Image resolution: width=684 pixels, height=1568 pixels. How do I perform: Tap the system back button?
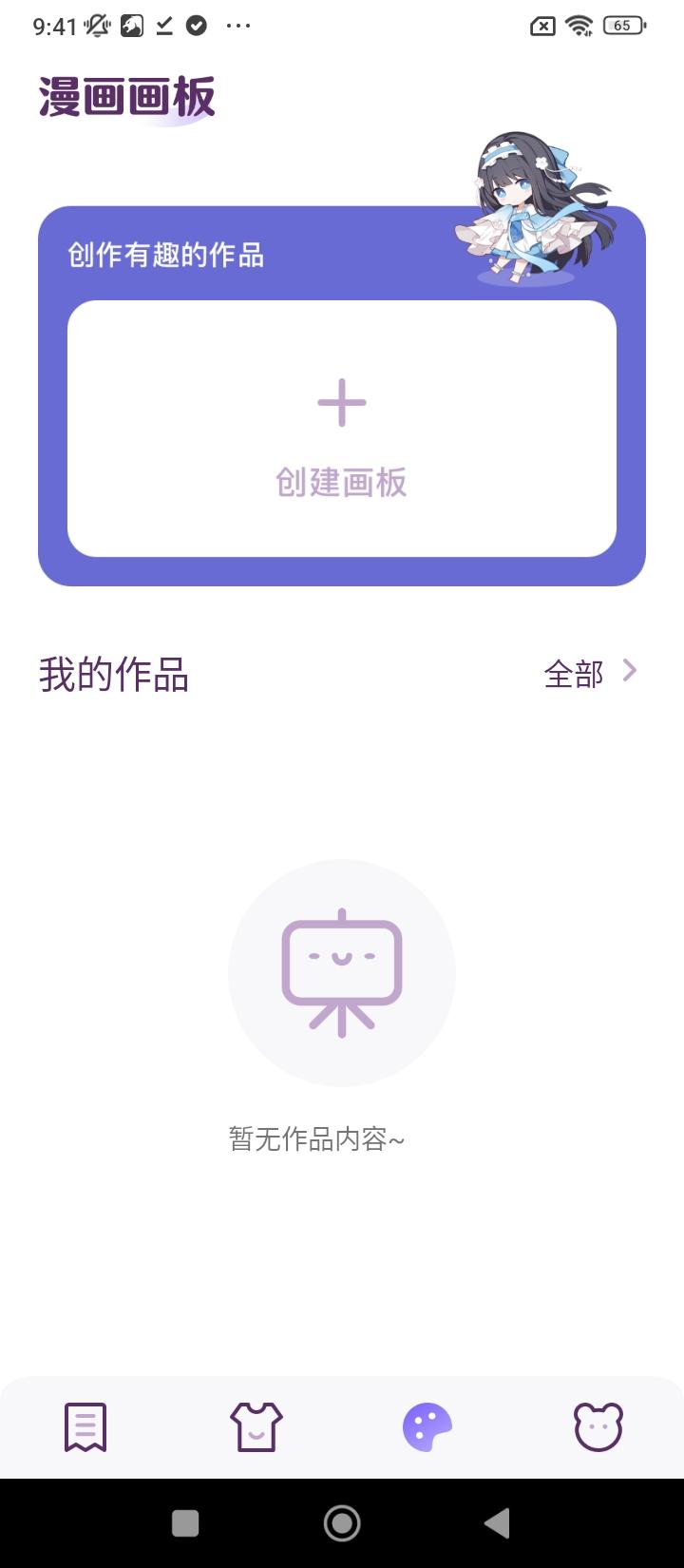tap(497, 1523)
